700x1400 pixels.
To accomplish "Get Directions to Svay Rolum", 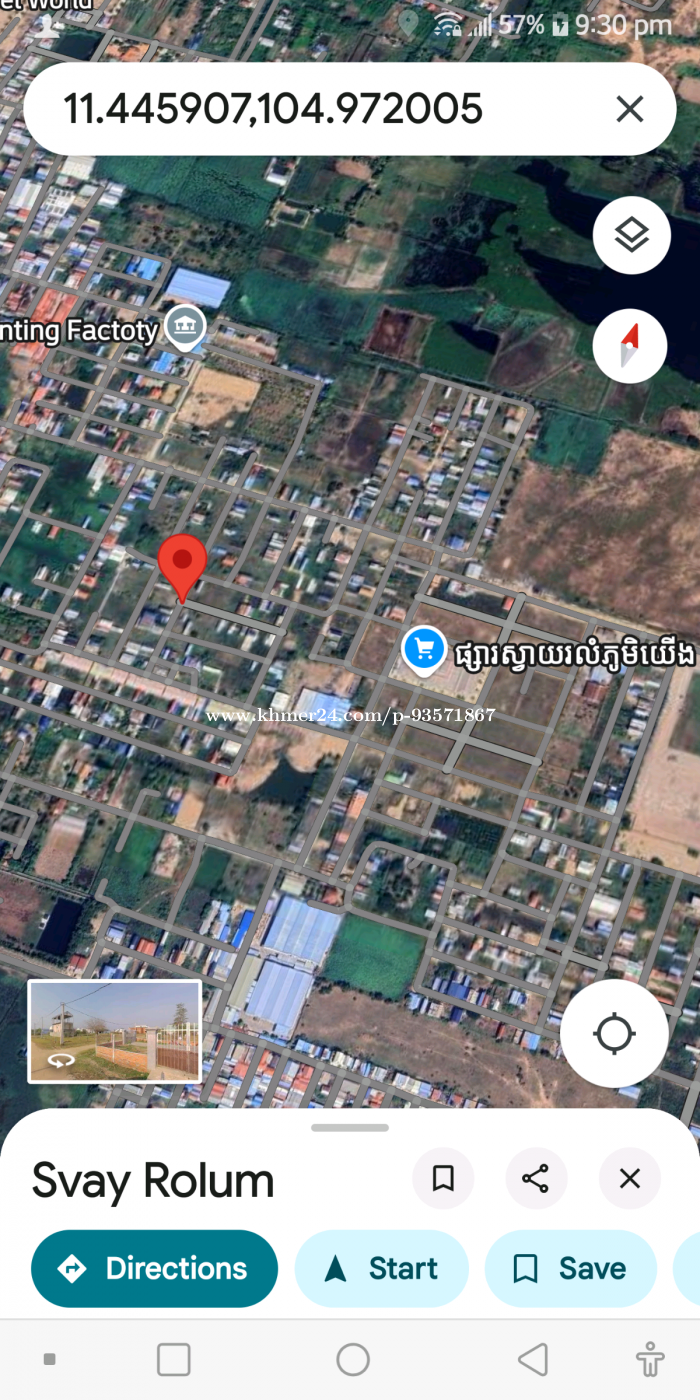I will click(154, 1268).
